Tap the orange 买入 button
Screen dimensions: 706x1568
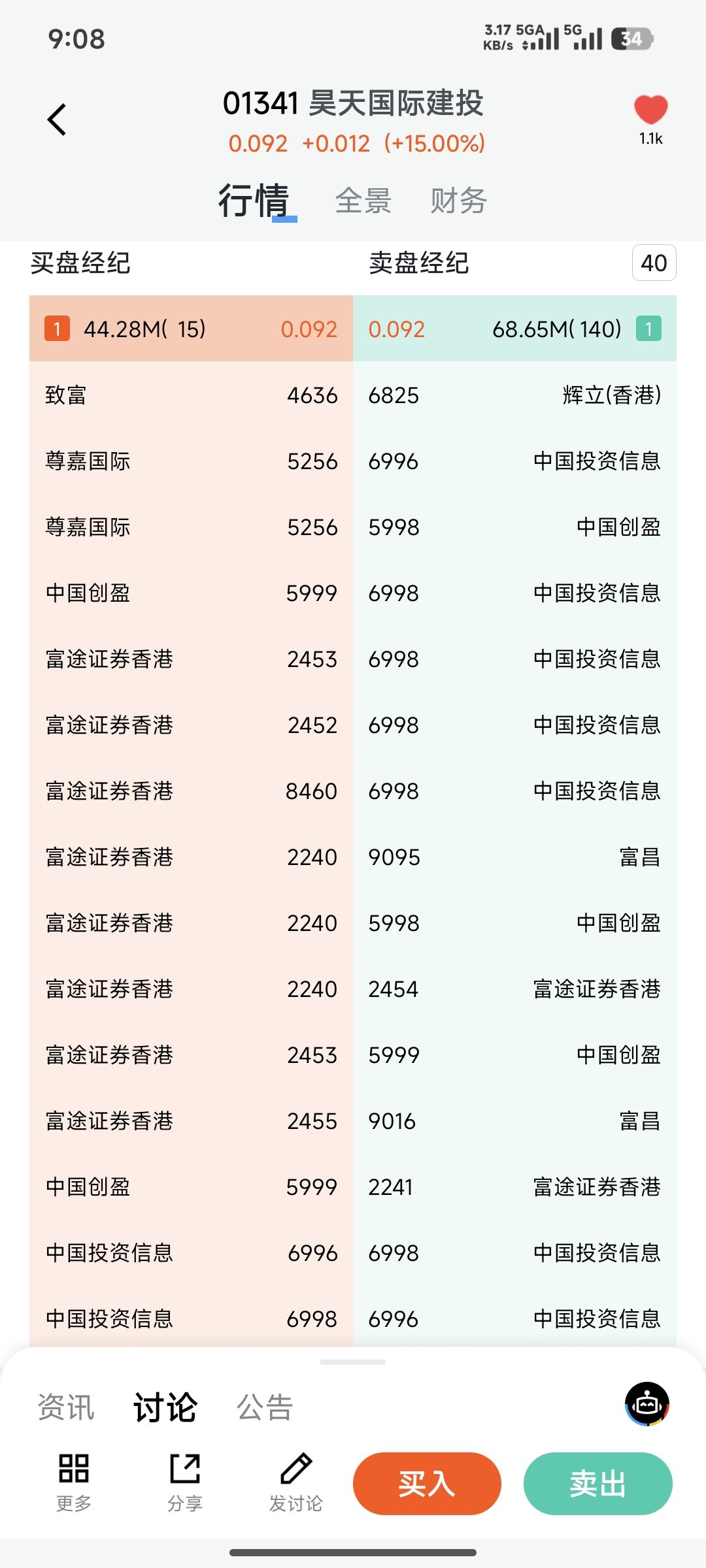click(x=427, y=1484)
